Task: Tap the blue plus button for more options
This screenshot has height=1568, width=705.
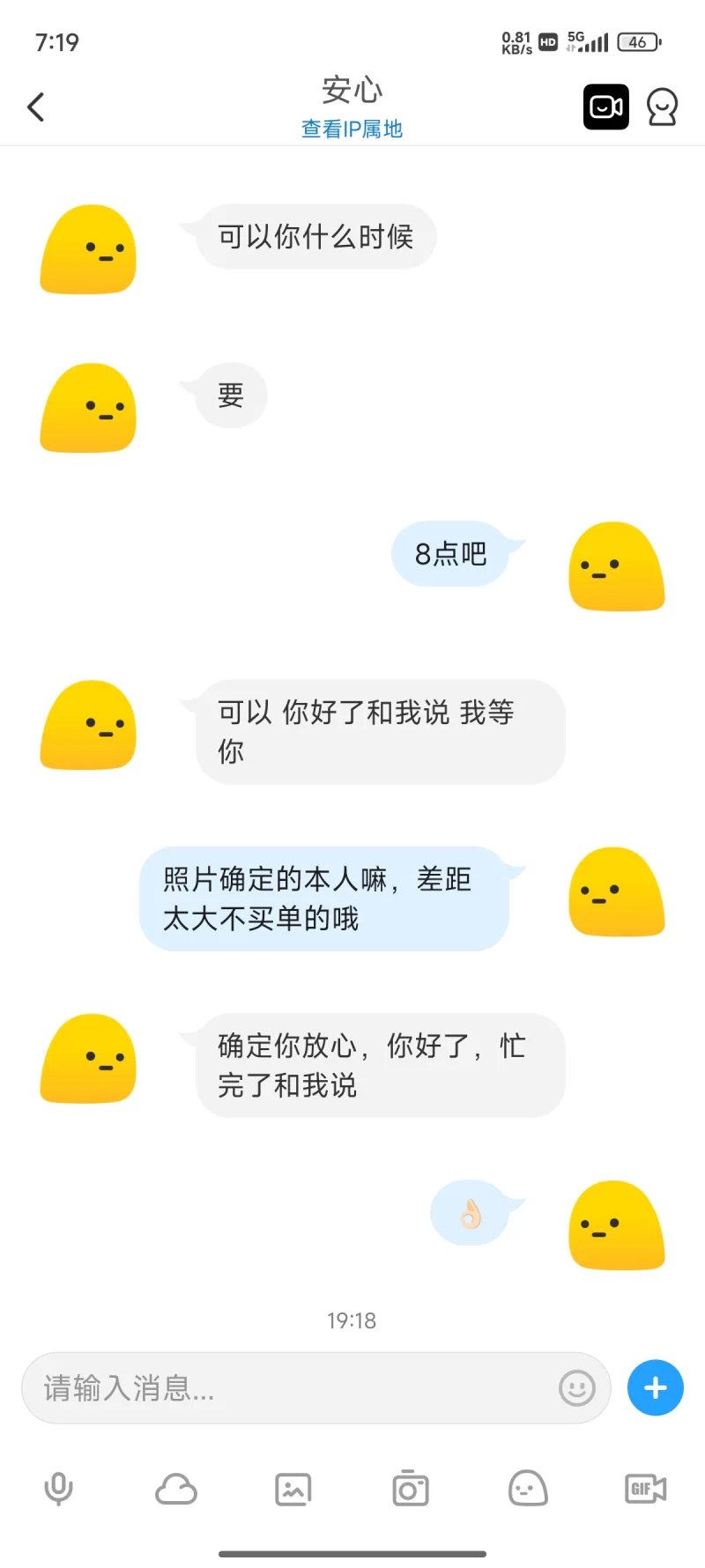Action: (654, 1387)
